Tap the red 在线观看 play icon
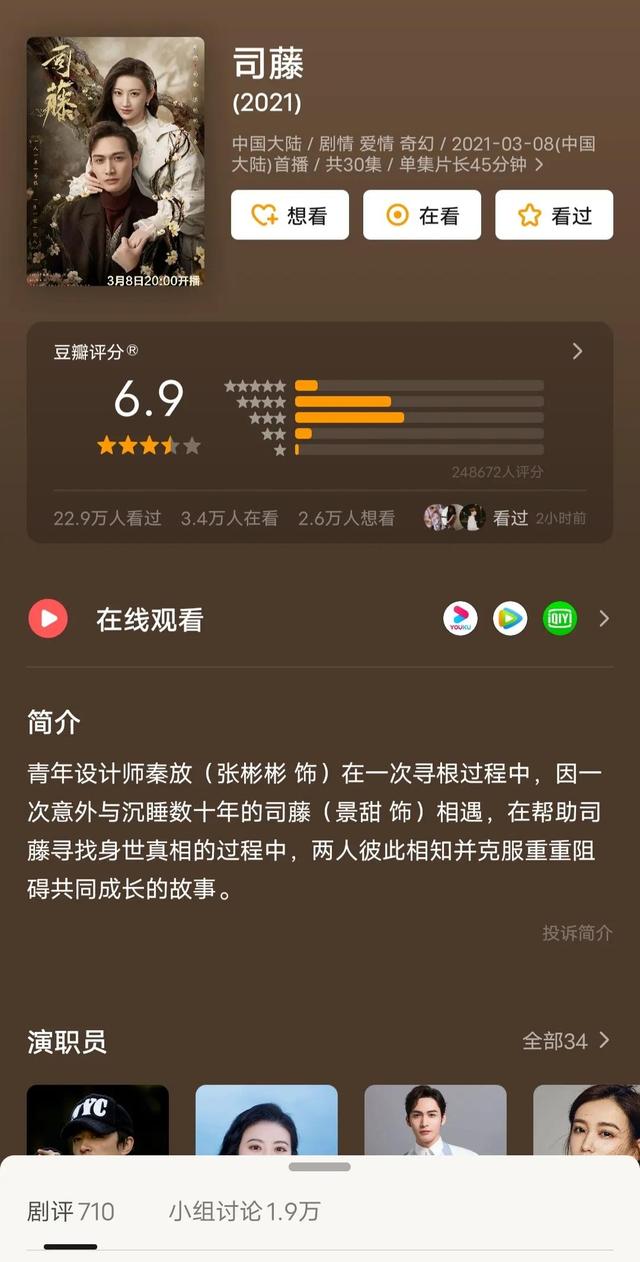Image resolution: width=640 pixels, height=1262 pixels. 48,619
